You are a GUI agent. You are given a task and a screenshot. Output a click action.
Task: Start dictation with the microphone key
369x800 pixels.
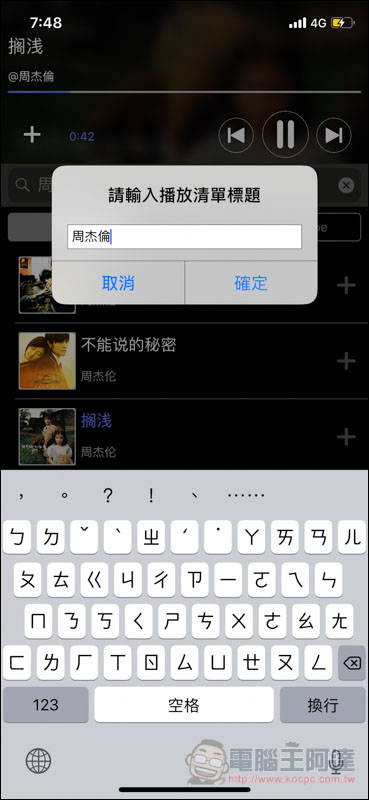pyautogui.click(x=335, y=761)
